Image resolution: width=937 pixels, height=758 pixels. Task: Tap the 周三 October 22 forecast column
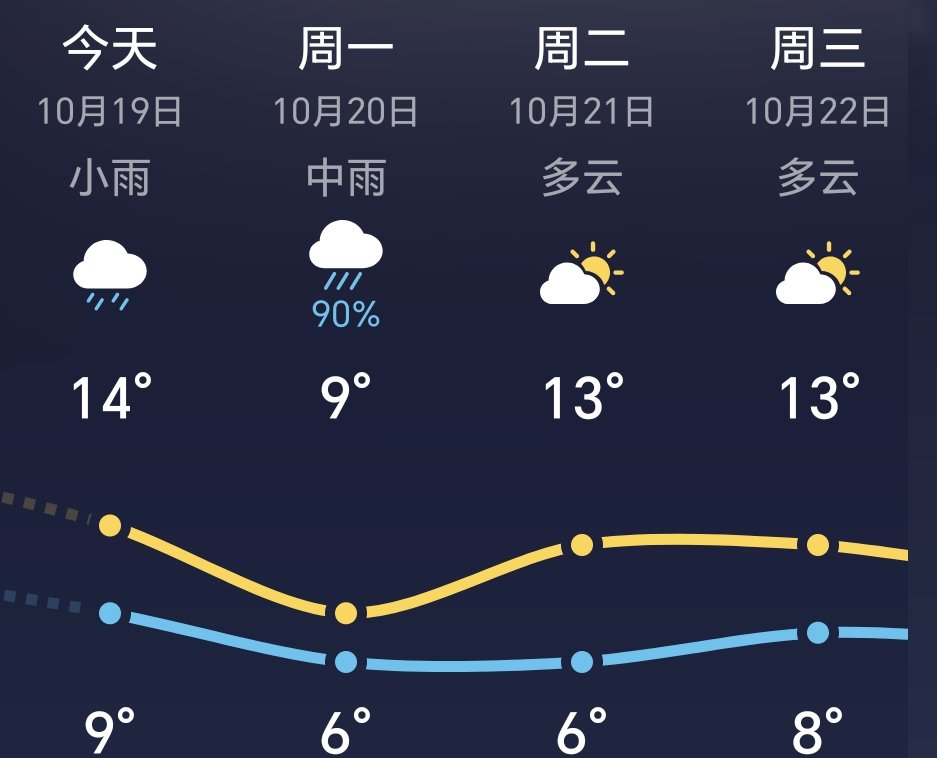click(x=817, y=270)
